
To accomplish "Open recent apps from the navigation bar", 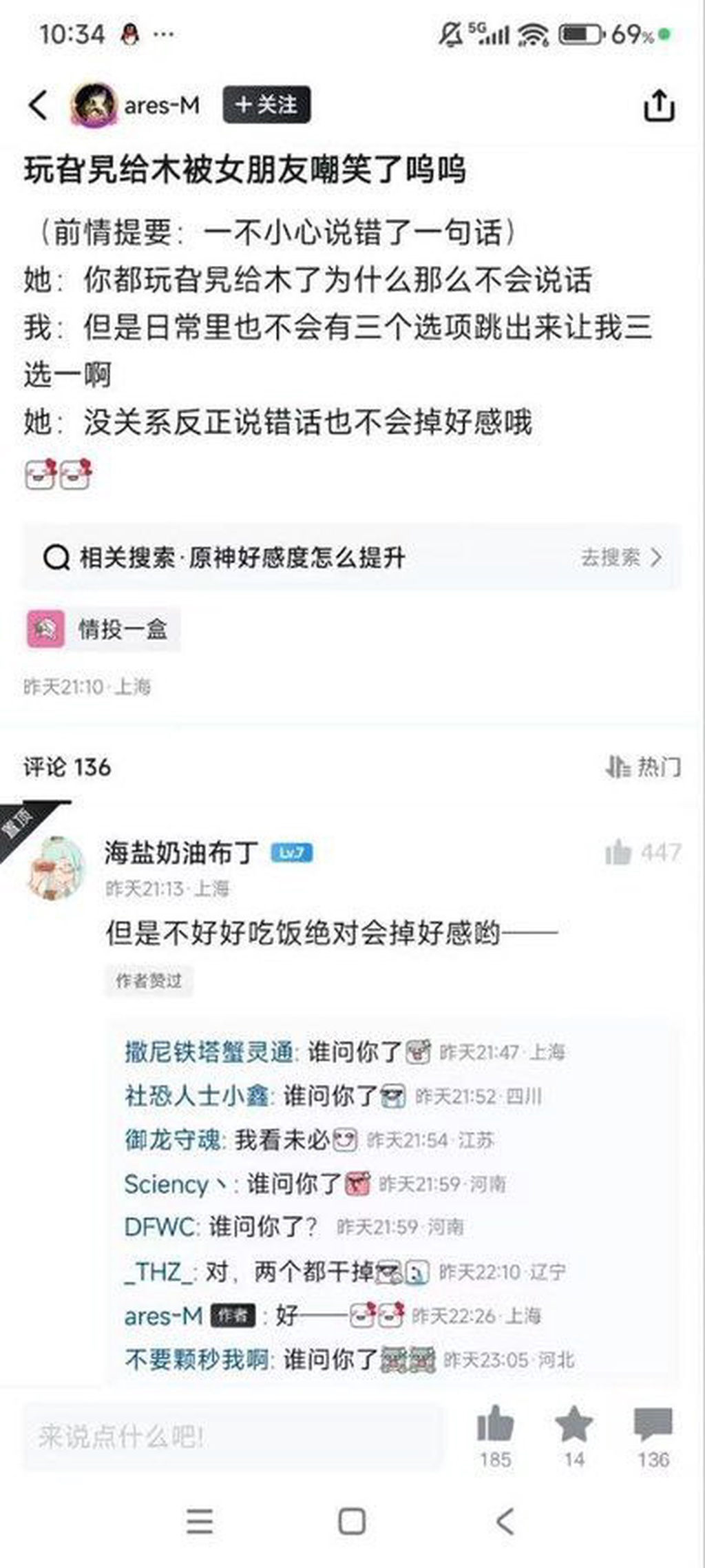I will click(200, 1521).
